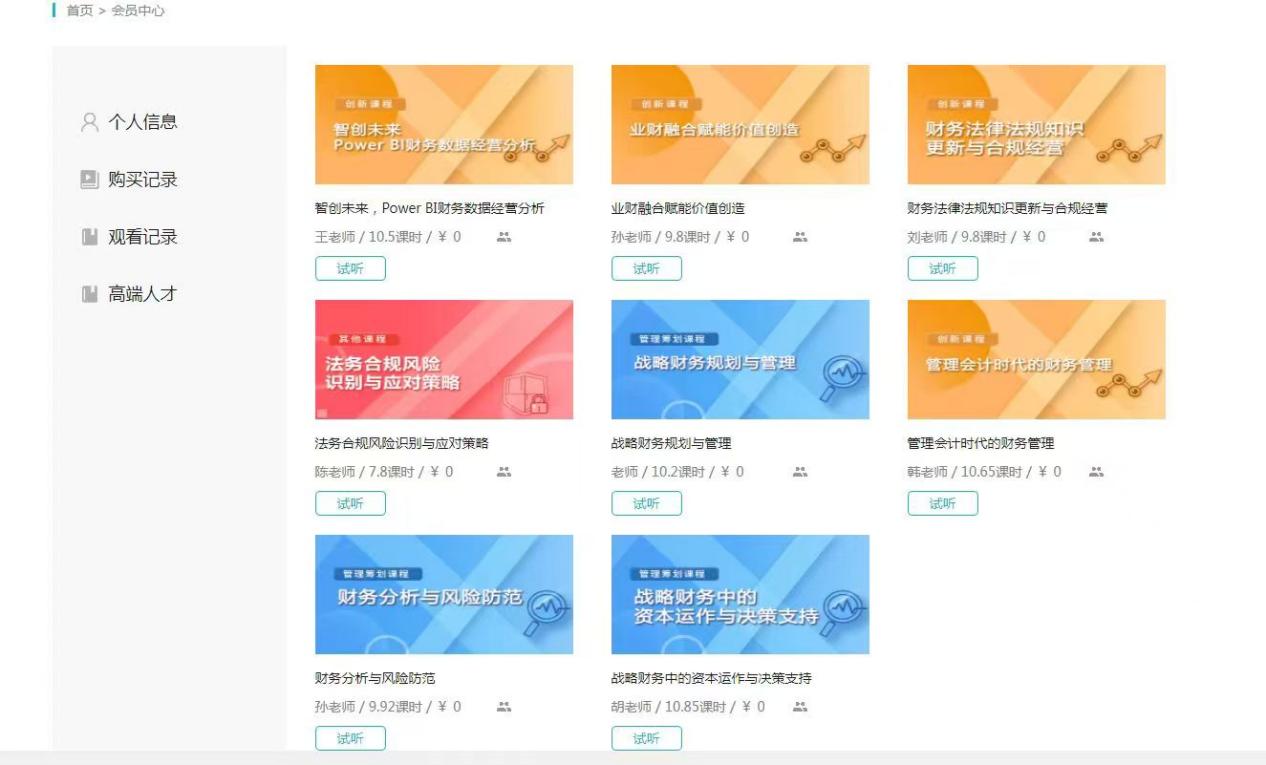Image resolution: width=1266 pixels, height=765 pixels.
Task: Open the 财务法律法规知识更新与合规经营 course
Action: click(x=1036, y=125)
